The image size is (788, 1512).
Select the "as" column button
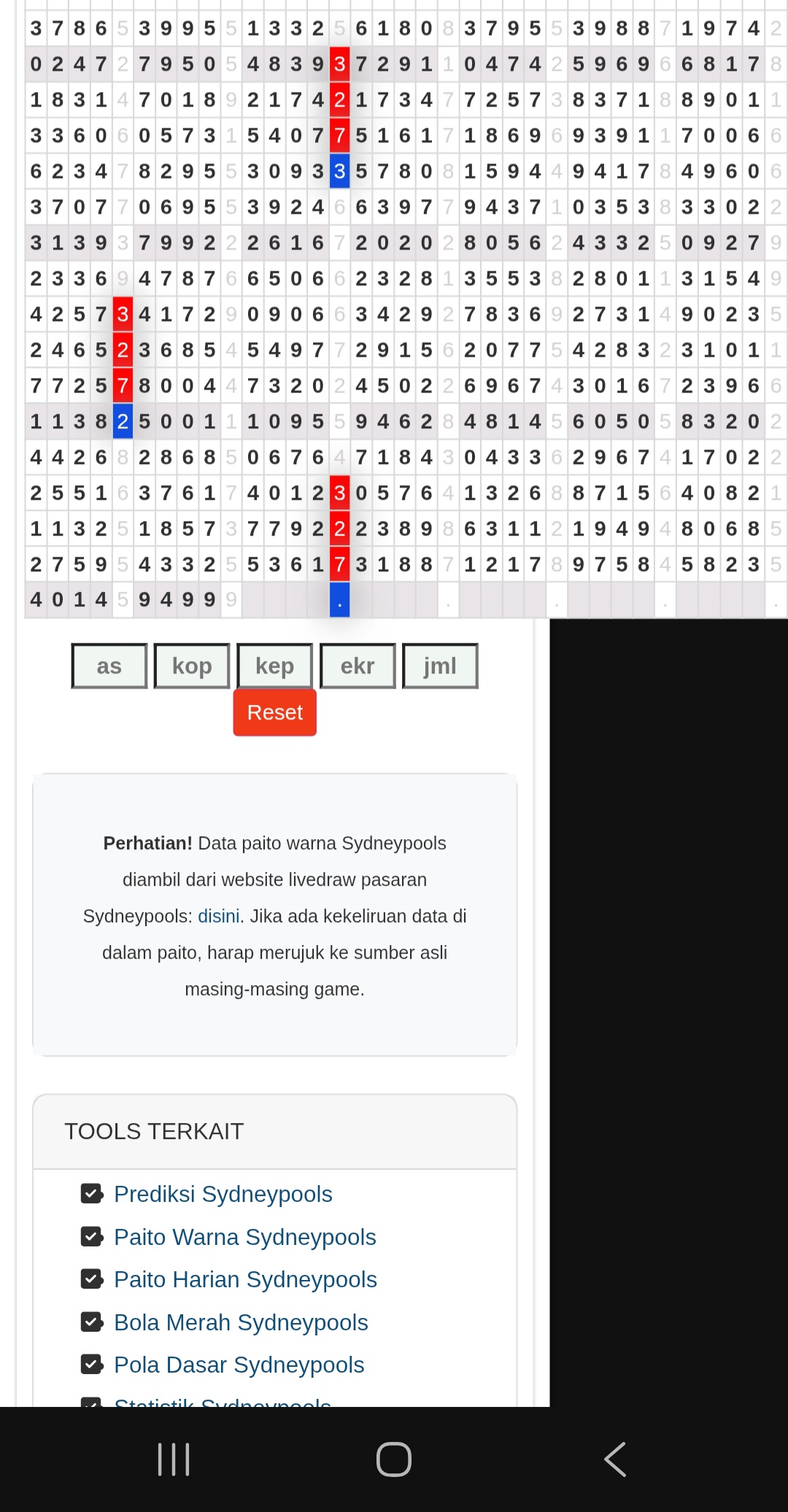109,666
